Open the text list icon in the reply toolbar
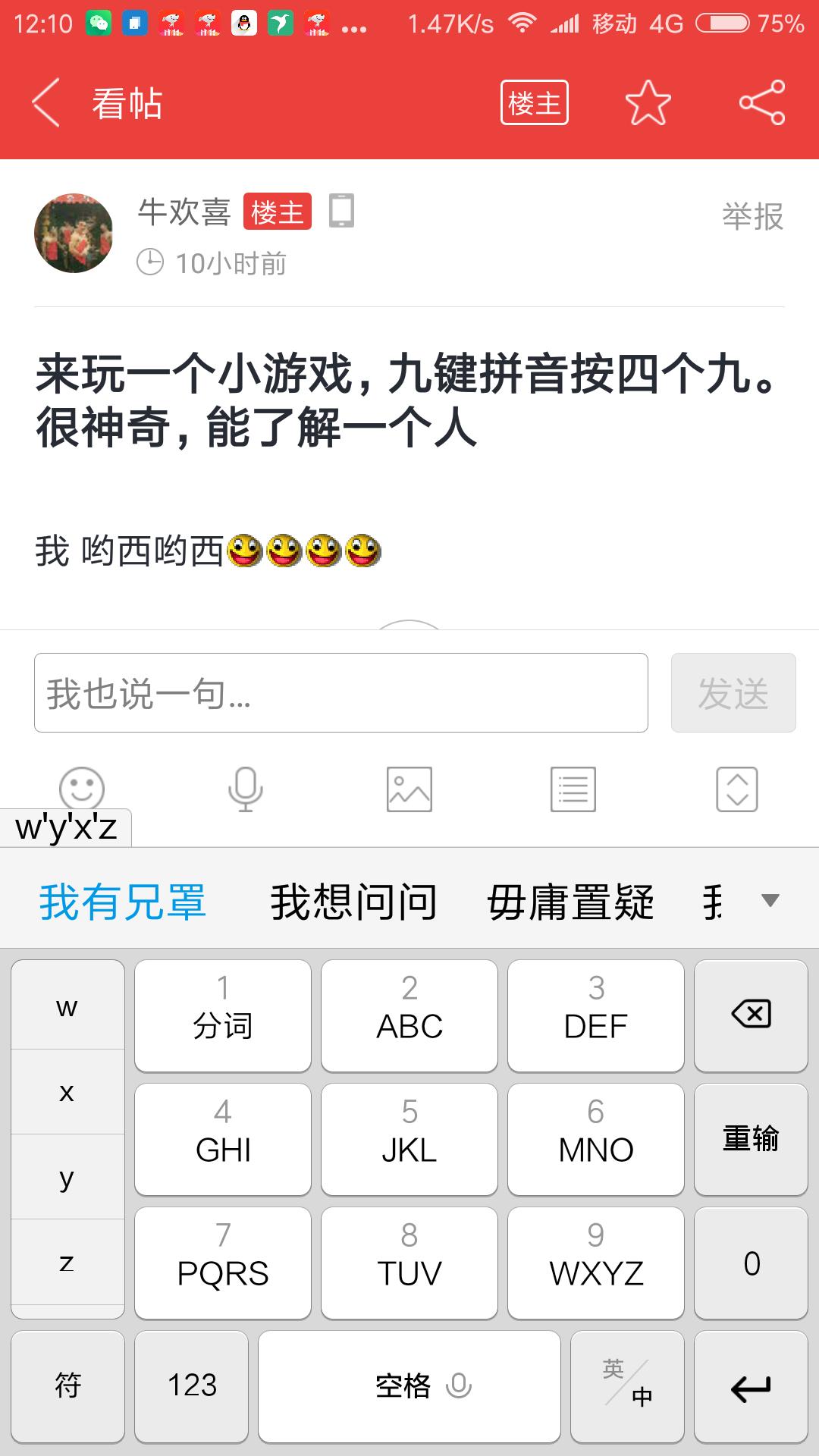The image size is (819, 1456). pos(573,789)
